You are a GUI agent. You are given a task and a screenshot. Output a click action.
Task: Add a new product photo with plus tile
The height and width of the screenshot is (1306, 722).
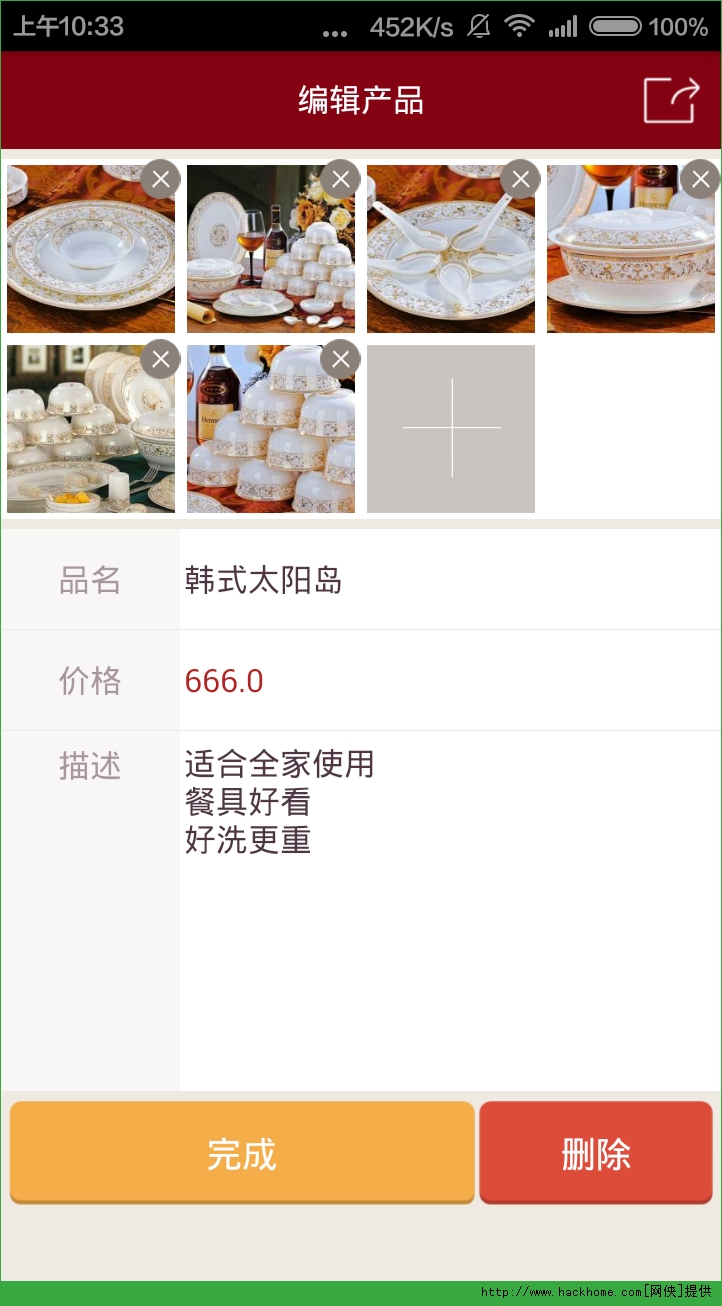451,429
